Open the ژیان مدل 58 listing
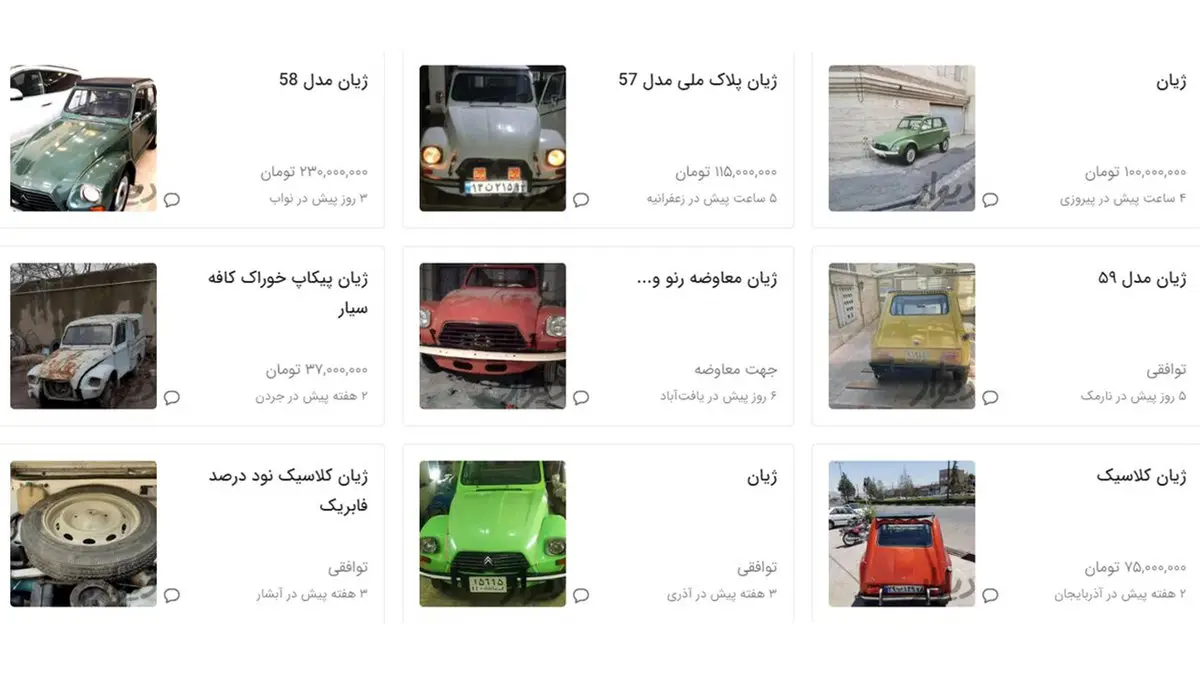1200x673 pixels. pyautogui.click(x=323, y=81)
